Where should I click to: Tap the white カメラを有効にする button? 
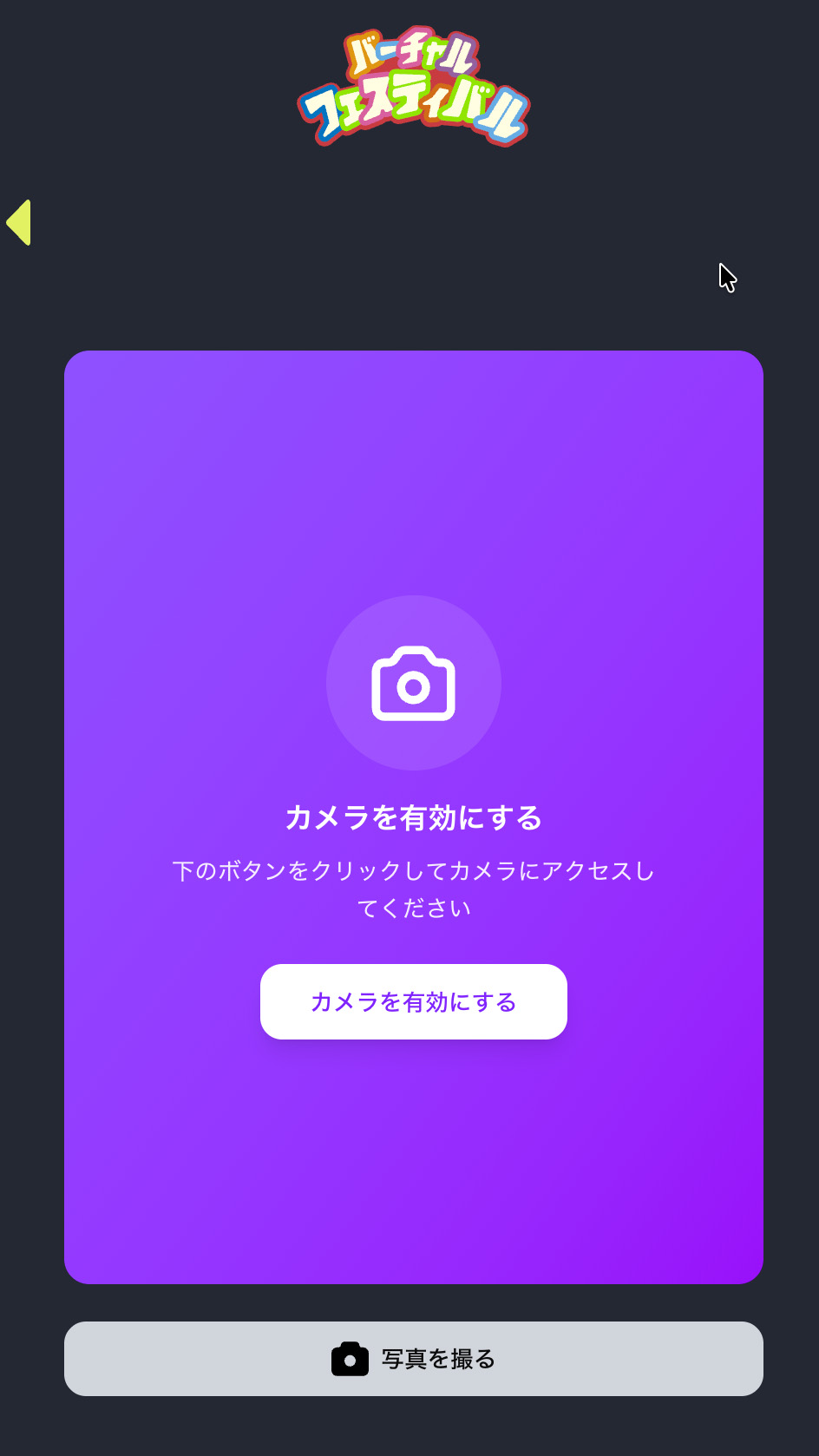(x=413, y=1001)
